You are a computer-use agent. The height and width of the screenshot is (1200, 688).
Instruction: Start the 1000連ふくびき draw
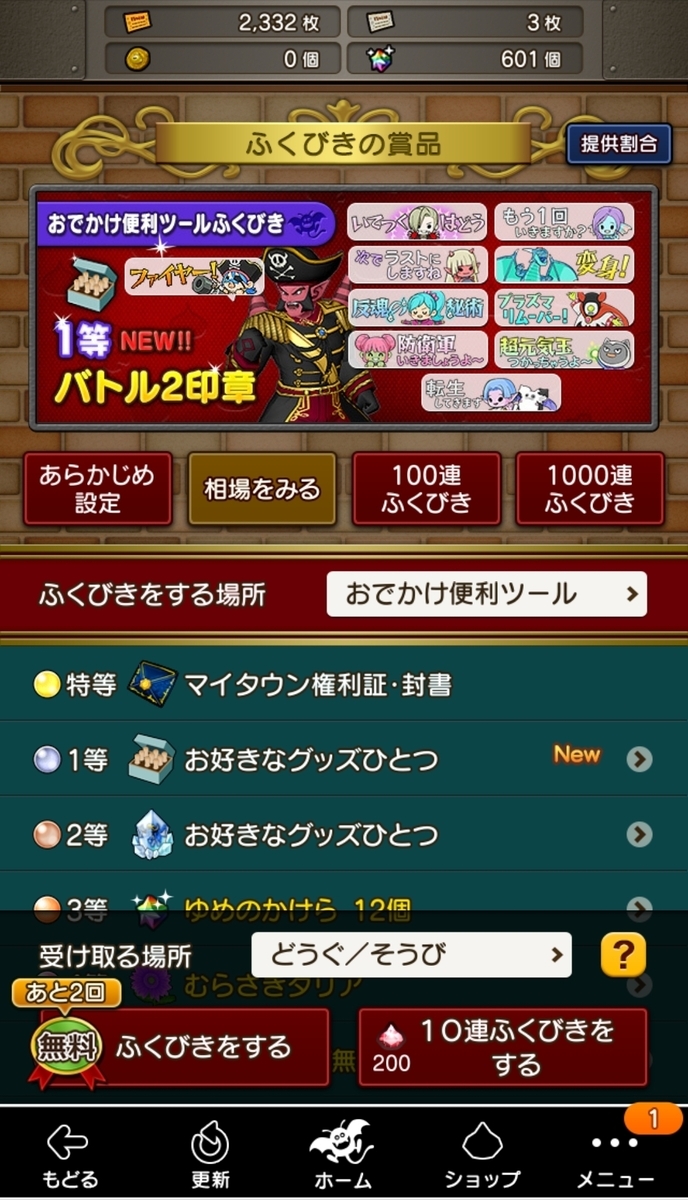coord(590,488)
